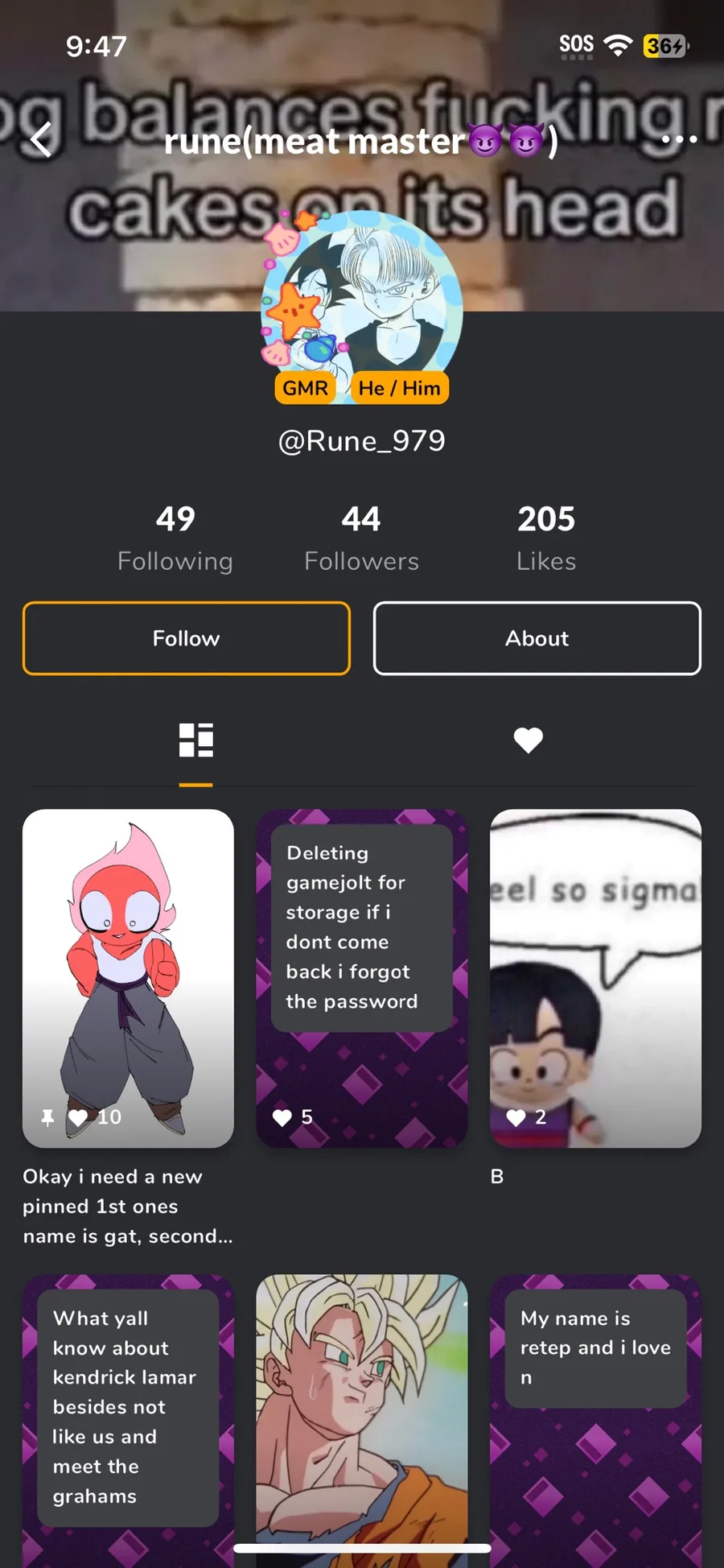The image size is (724, 1568).
Task: Open the three-dot overflow menu
Action: tap(679, 140)
